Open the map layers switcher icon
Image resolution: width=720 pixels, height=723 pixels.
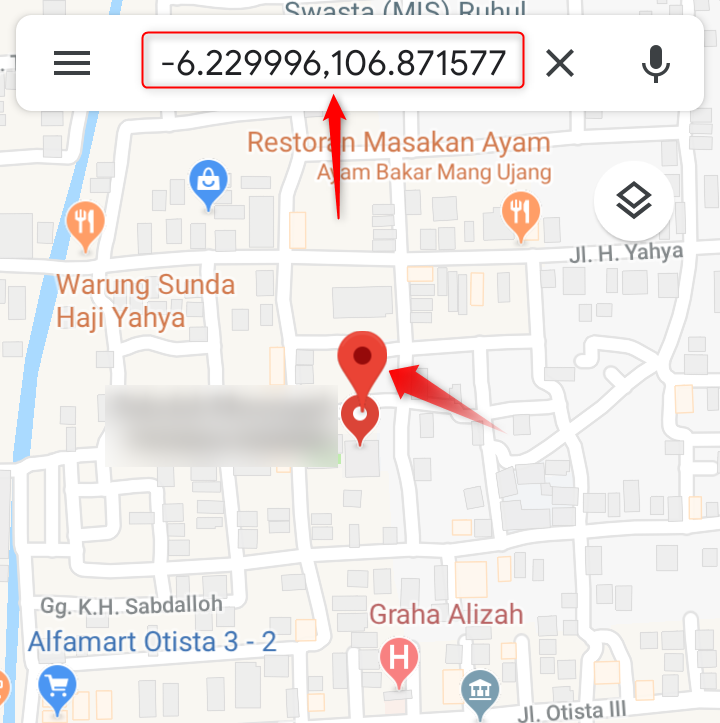coord(634,201)
